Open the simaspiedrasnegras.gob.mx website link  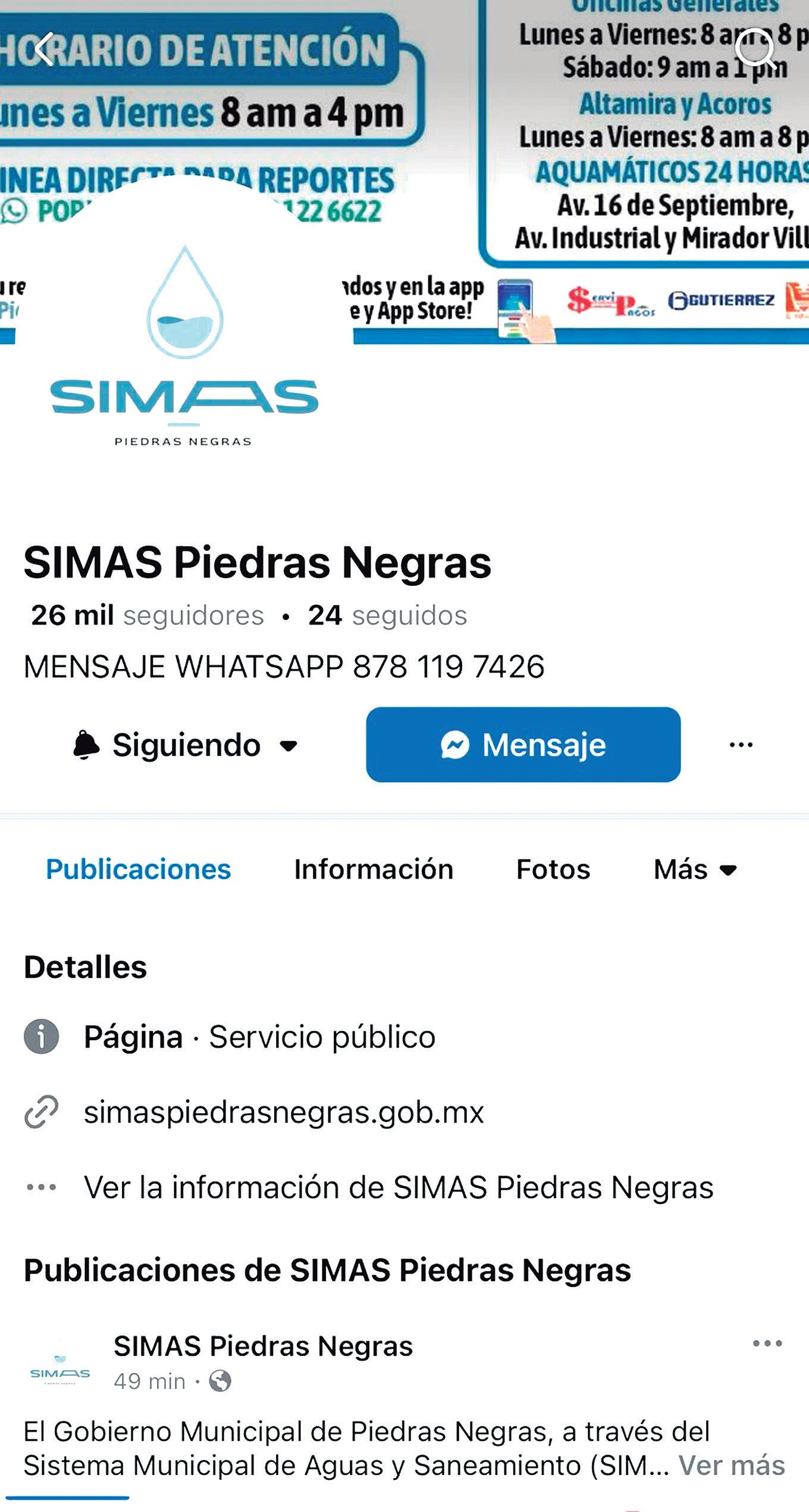click(284, 1112)
